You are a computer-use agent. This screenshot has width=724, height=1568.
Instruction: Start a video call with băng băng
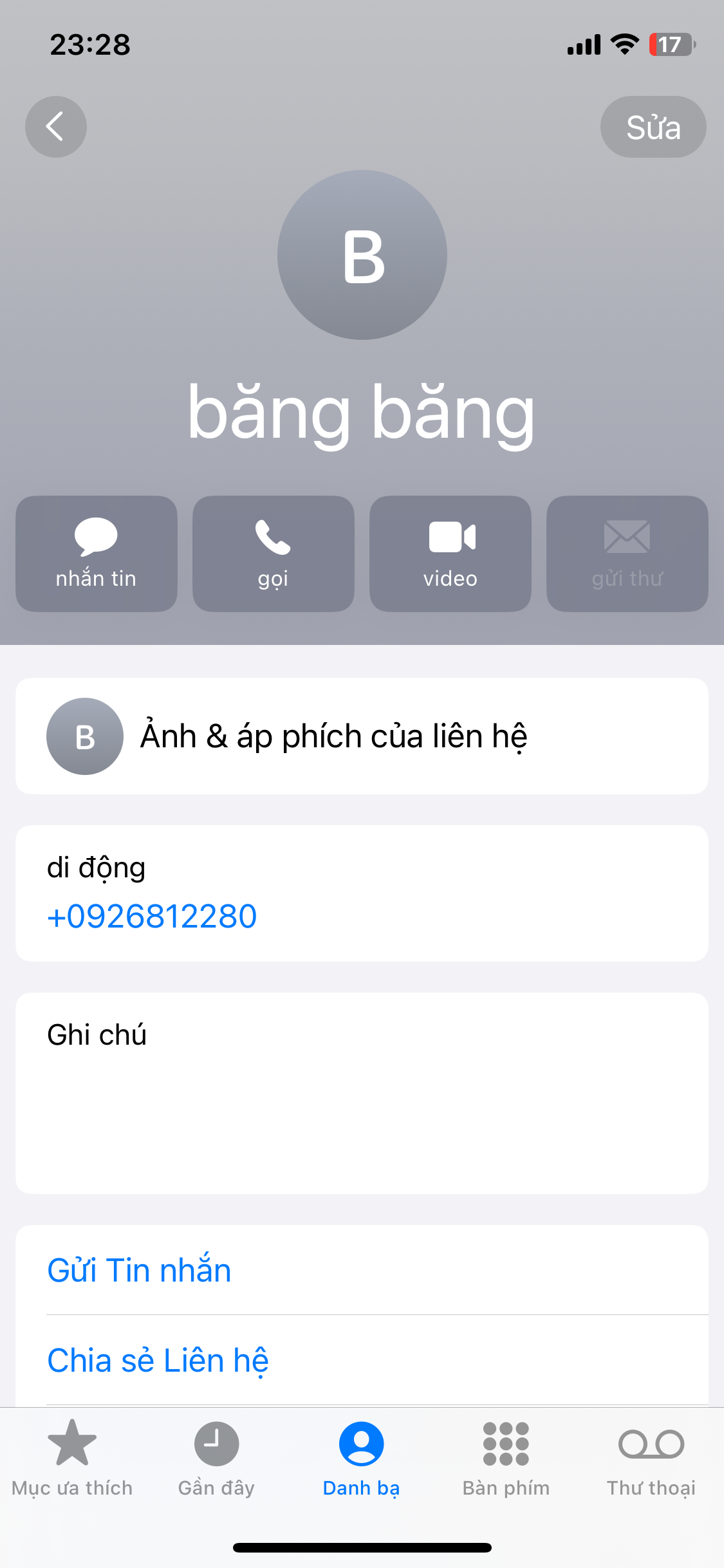click(x=450, y=554)
